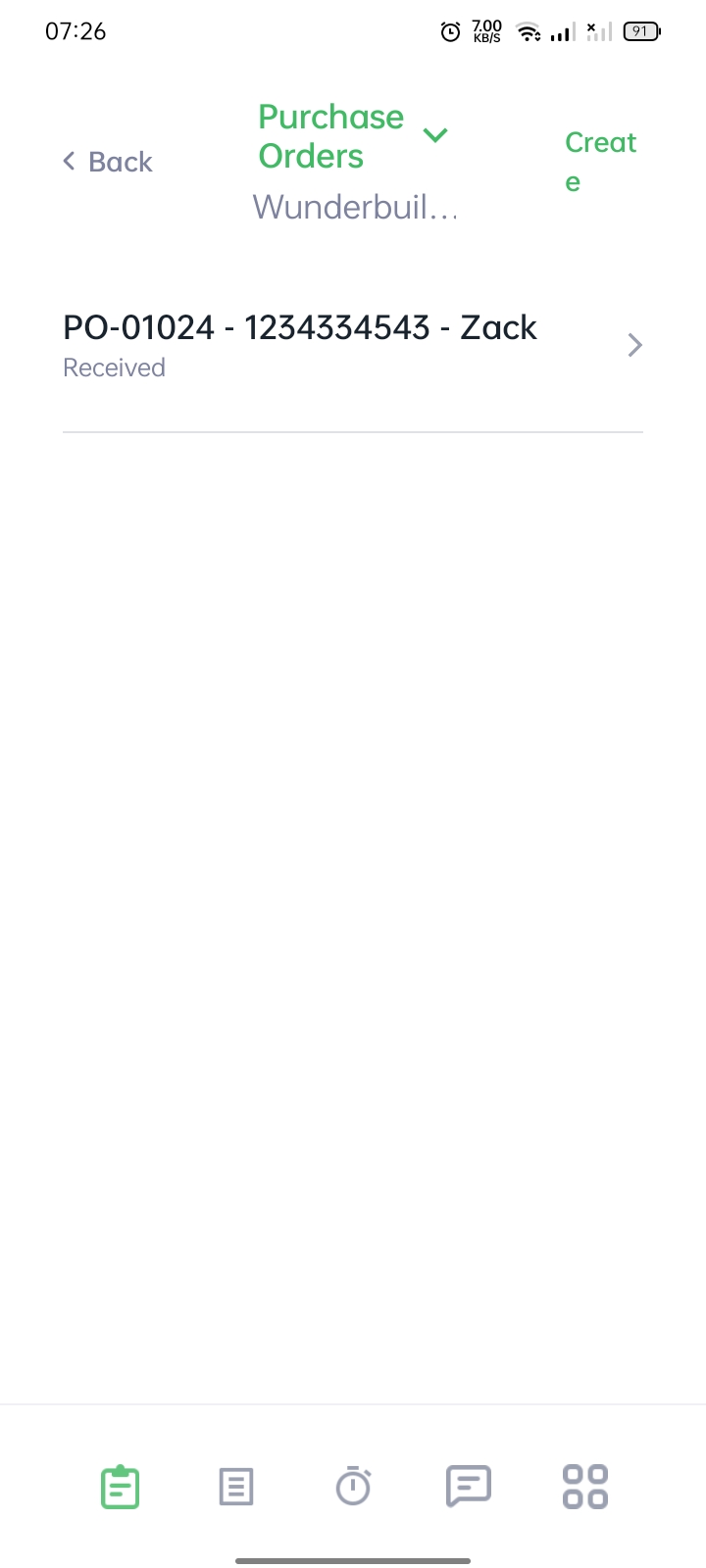Switch to the clipboard tasks tab

[x=121, y=1487]
